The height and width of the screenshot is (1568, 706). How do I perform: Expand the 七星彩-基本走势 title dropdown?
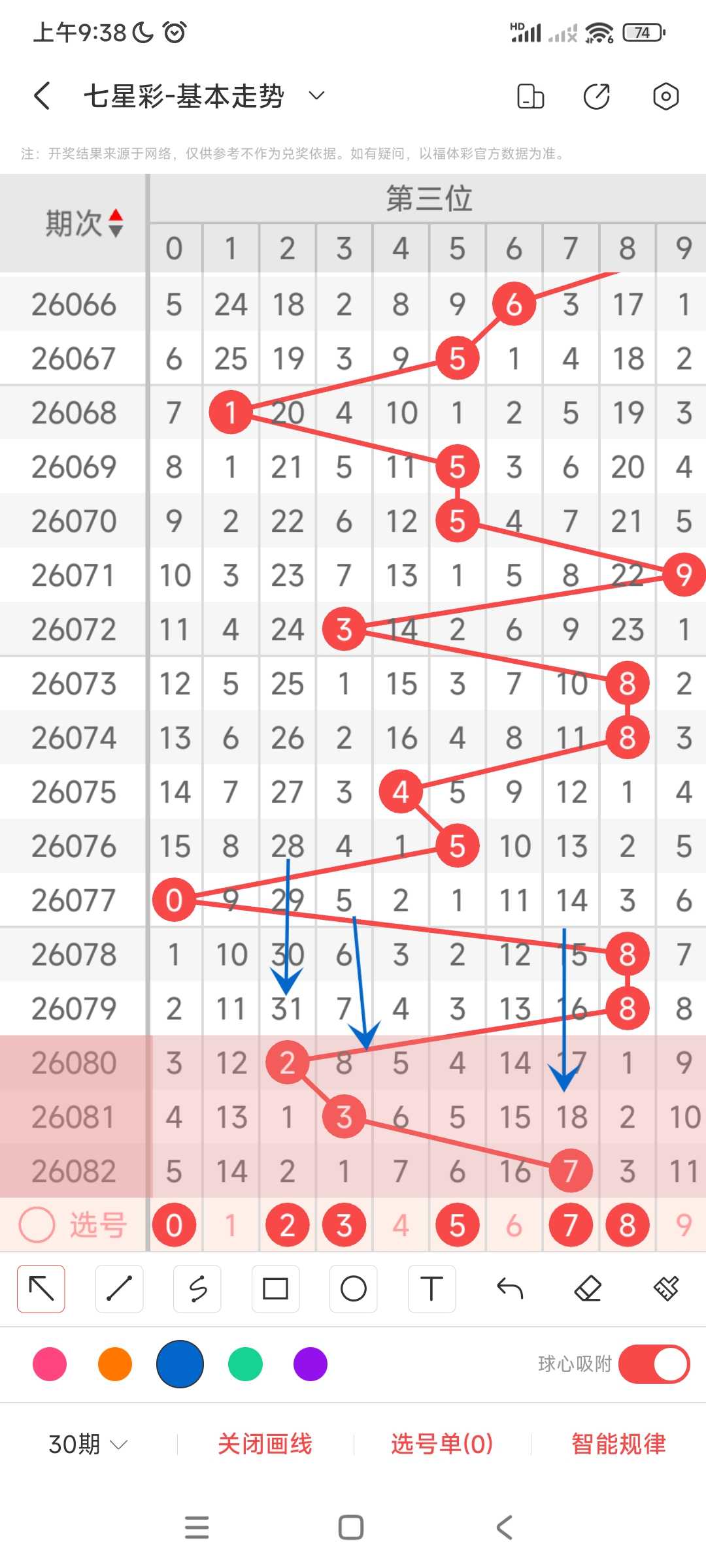pos(317,96)
